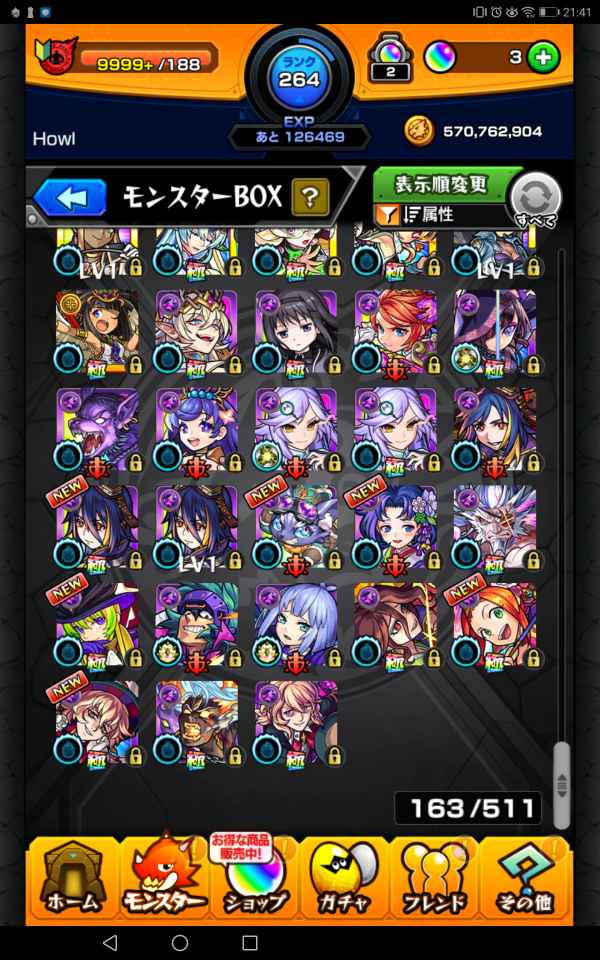The width and height of the screenshot is (600, 960).
Task: Go back with the blue arrow button
Action: click(70, 197)
